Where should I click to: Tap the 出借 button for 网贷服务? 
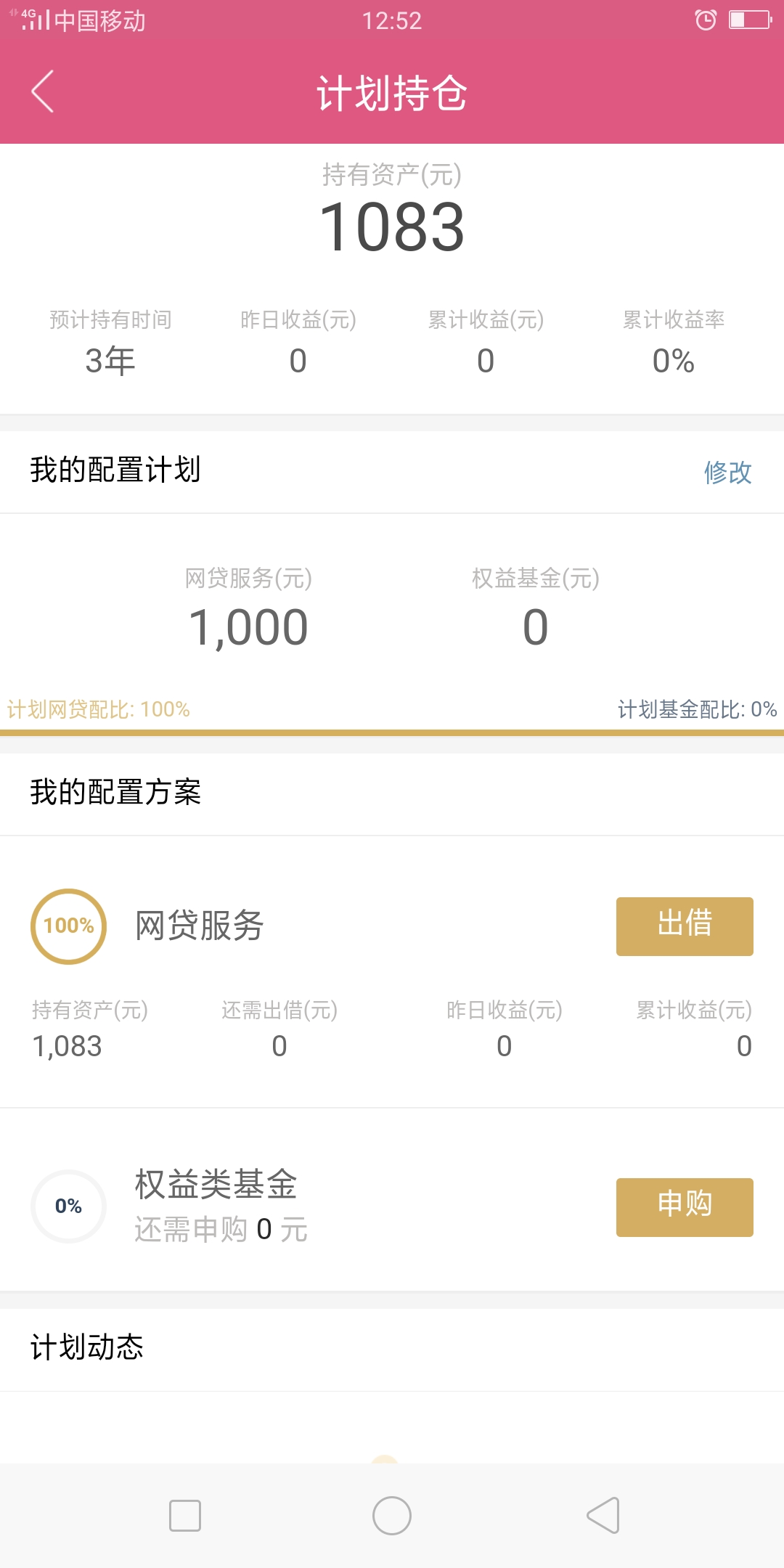point(685,926)
